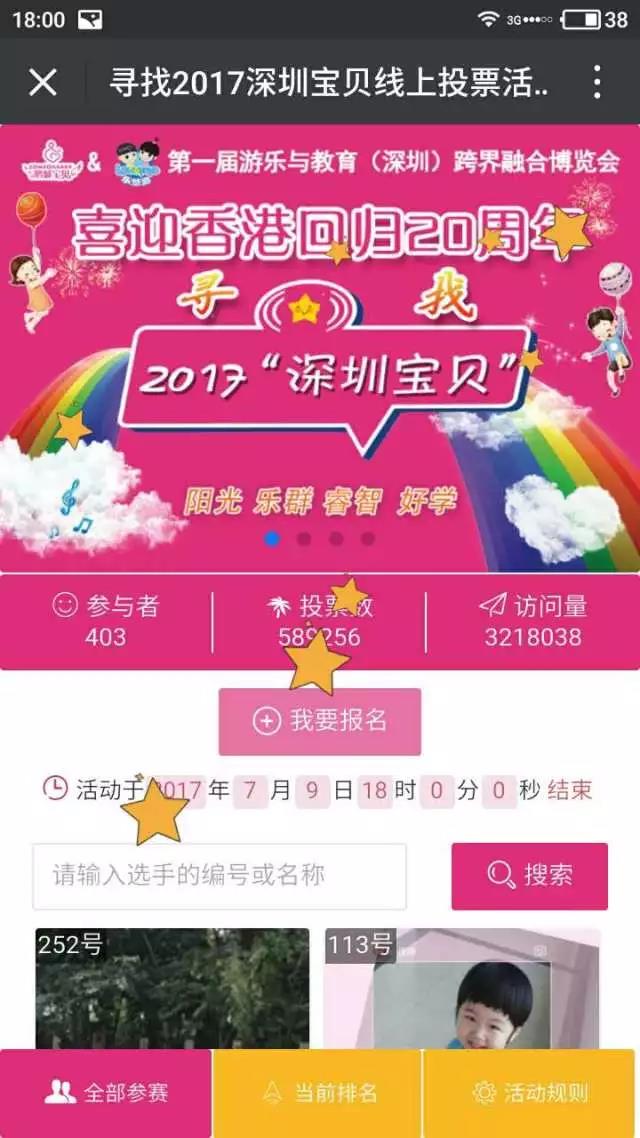Switch to the 全部参赛 tab

(x=106, y=1093)
